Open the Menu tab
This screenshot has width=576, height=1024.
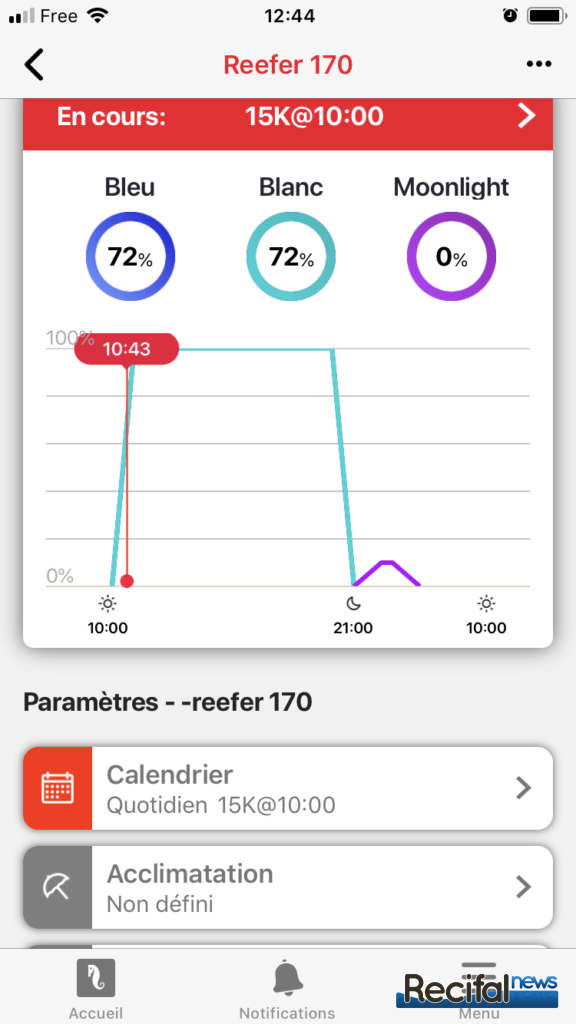tap(478, 987)
